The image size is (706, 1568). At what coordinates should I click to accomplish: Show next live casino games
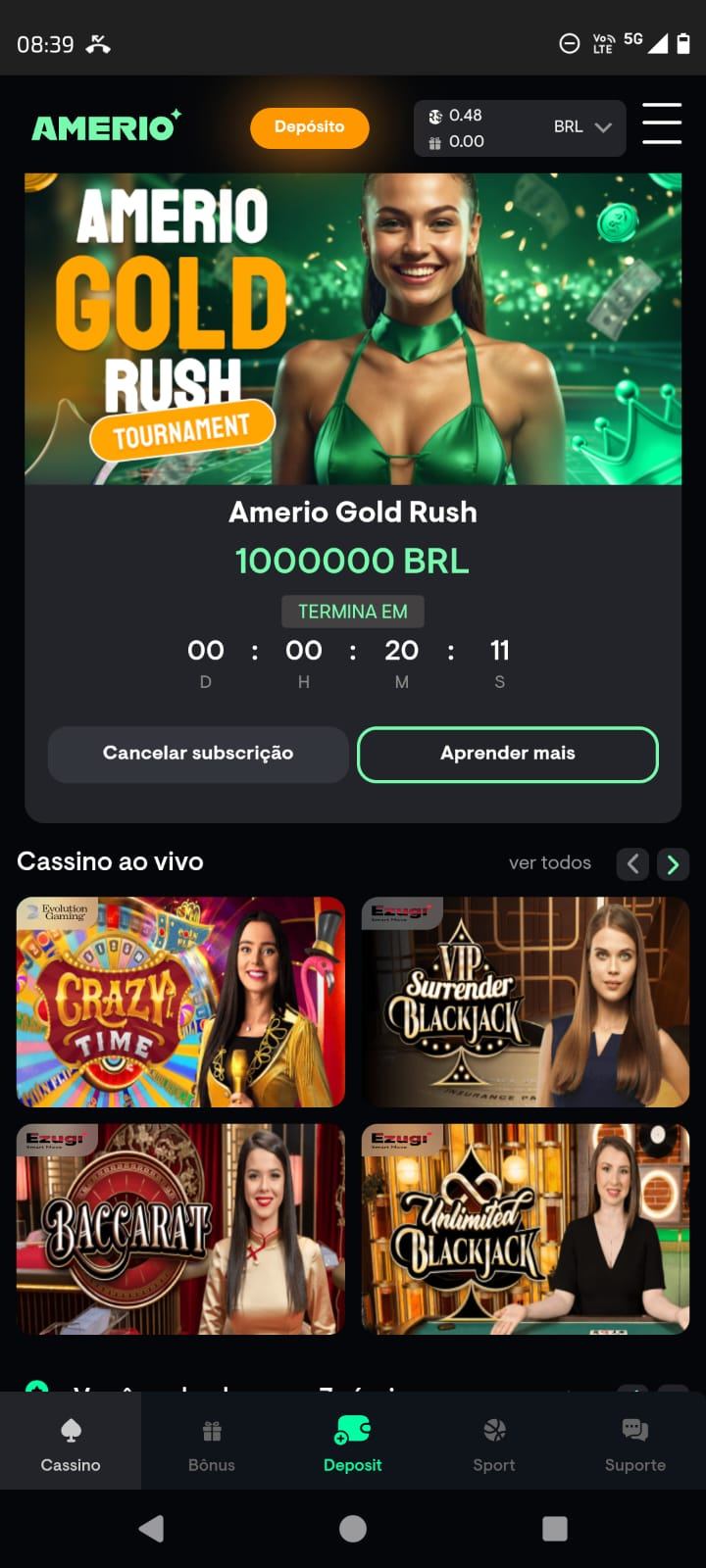pos(673,863)
